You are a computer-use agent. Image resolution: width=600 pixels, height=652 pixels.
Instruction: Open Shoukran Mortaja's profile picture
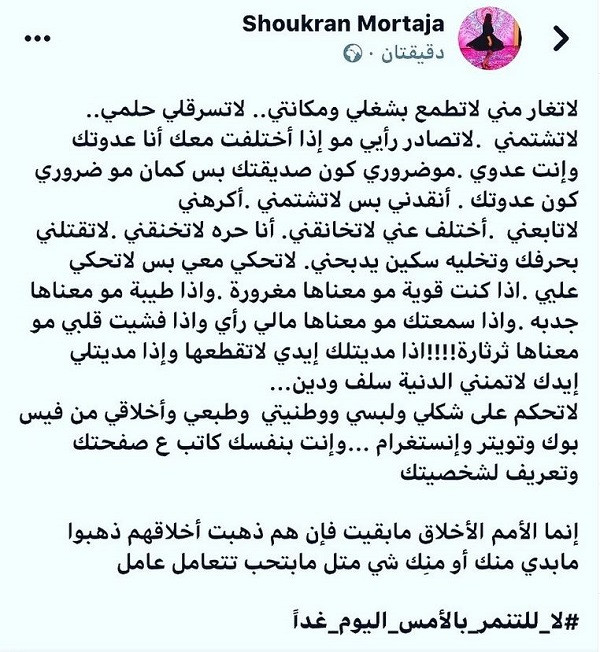click(x=489, y=38)
